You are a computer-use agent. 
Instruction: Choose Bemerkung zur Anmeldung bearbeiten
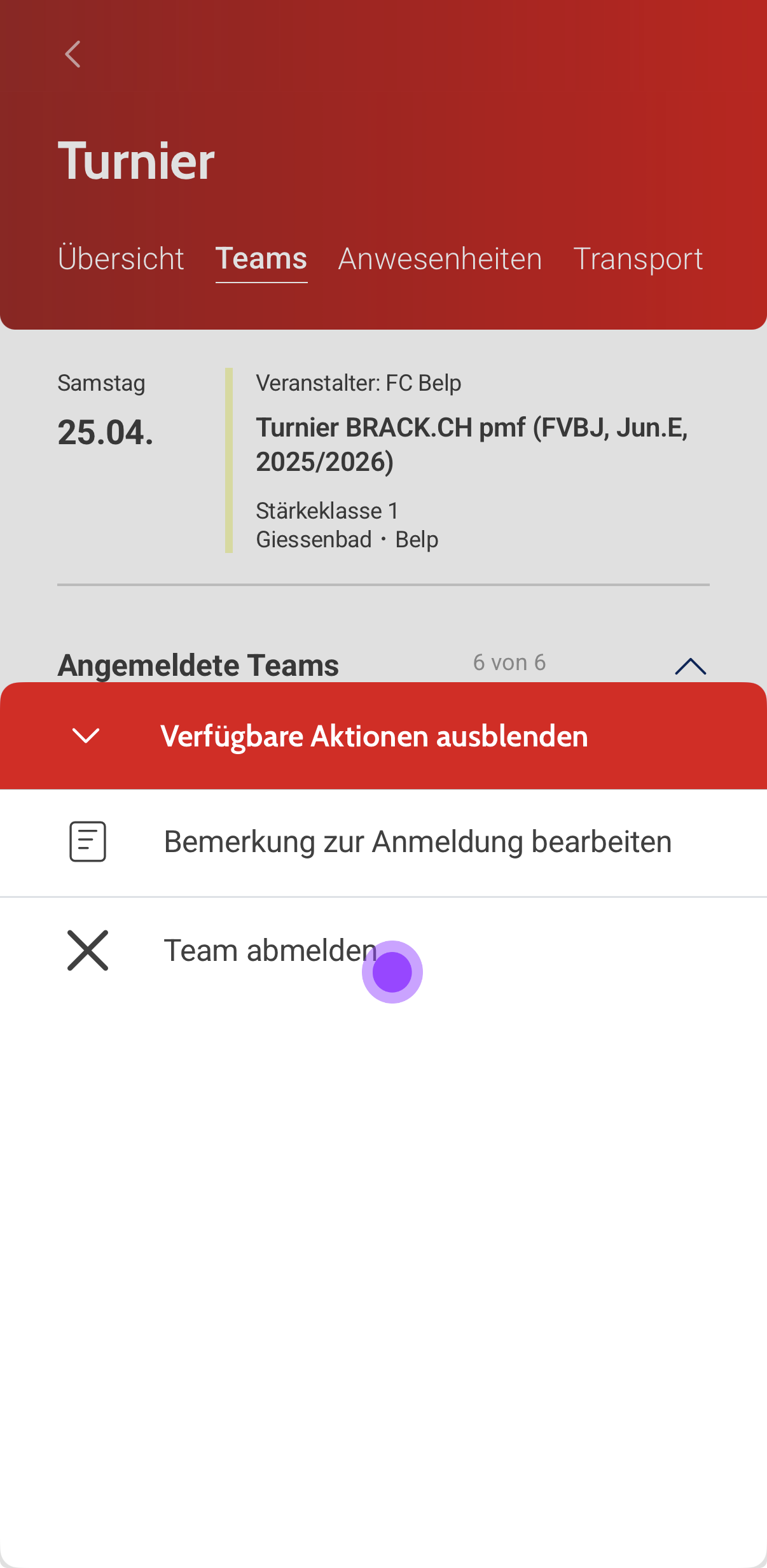417,842
